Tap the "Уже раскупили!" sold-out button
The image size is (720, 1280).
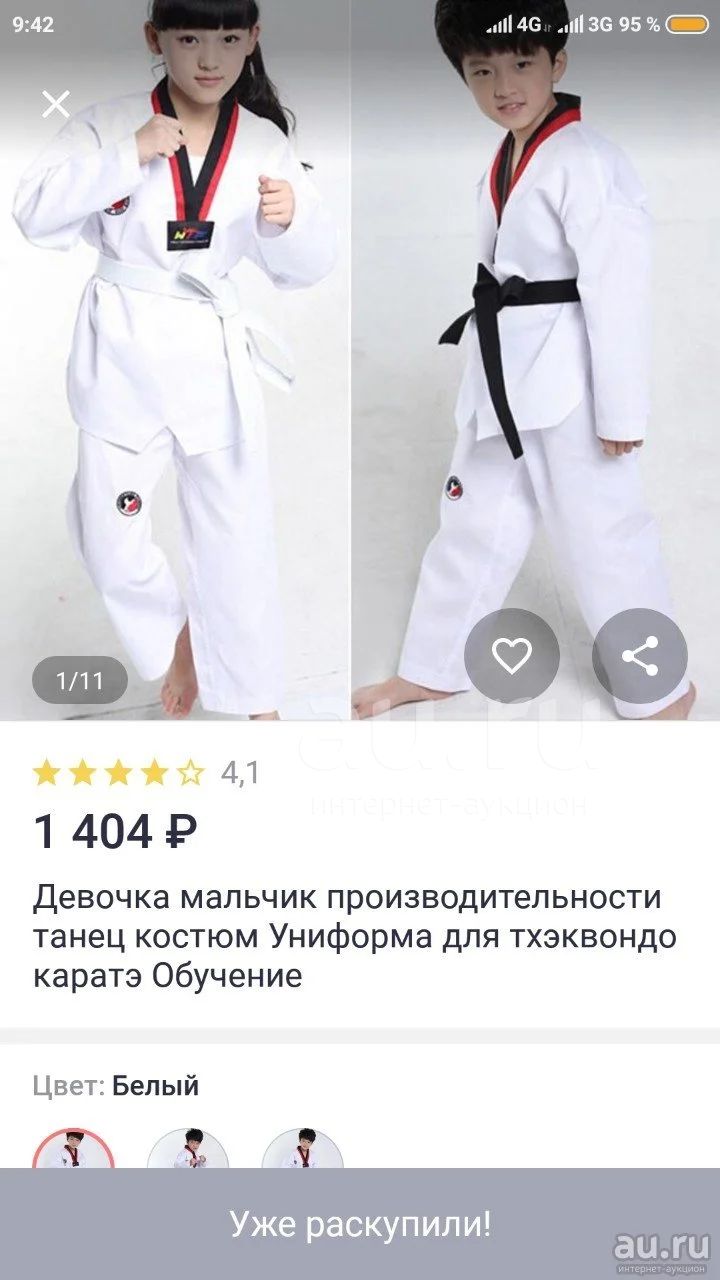click(360, 1224)
